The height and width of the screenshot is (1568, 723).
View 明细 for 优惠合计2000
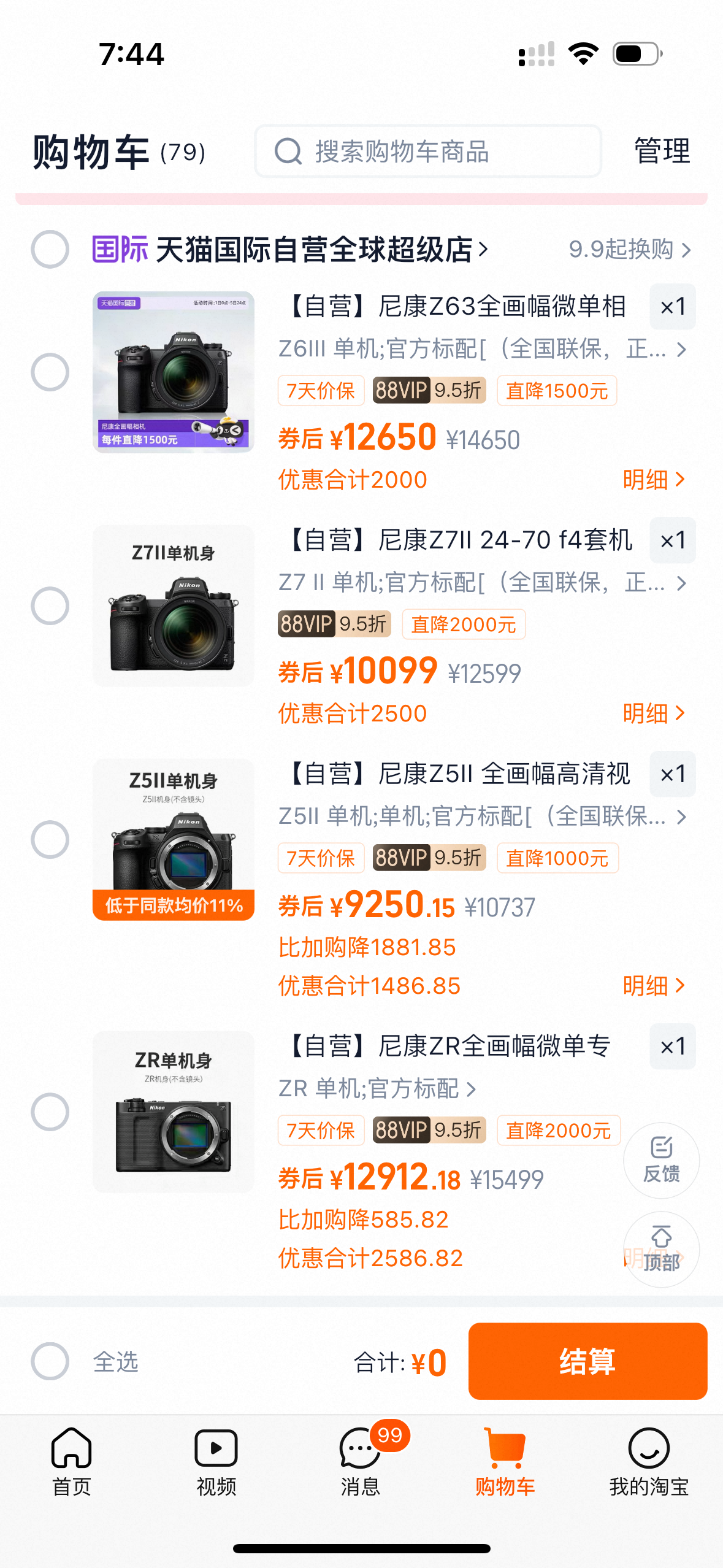tap(653, 480)
